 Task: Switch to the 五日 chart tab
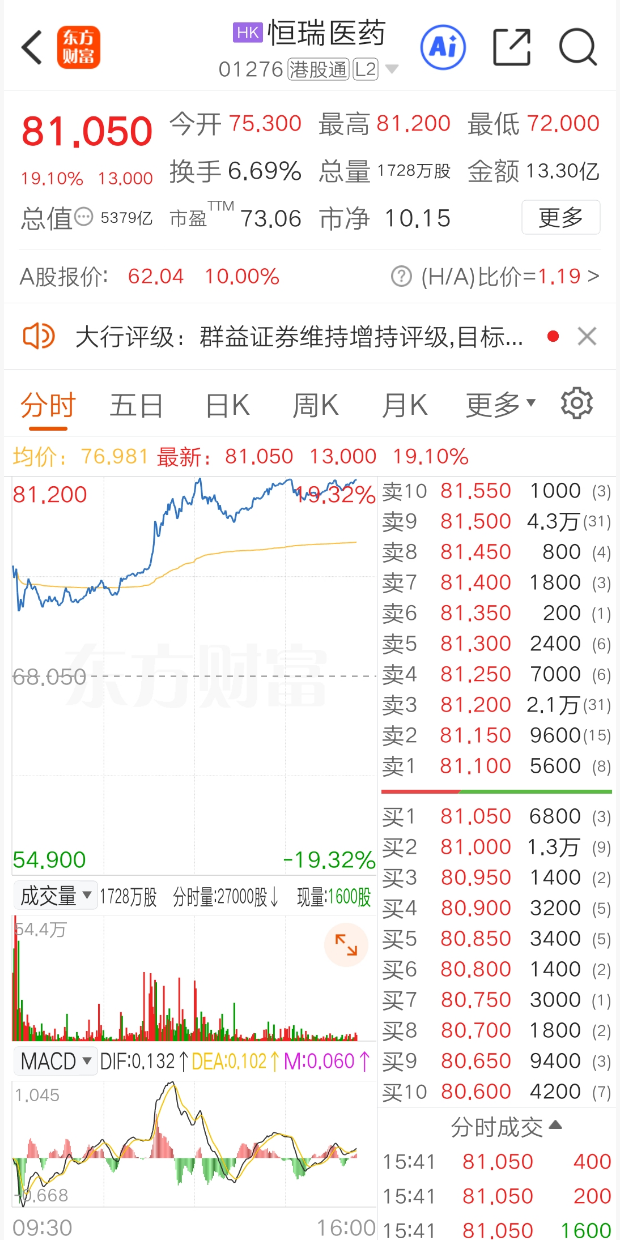(x=136, y=405)
